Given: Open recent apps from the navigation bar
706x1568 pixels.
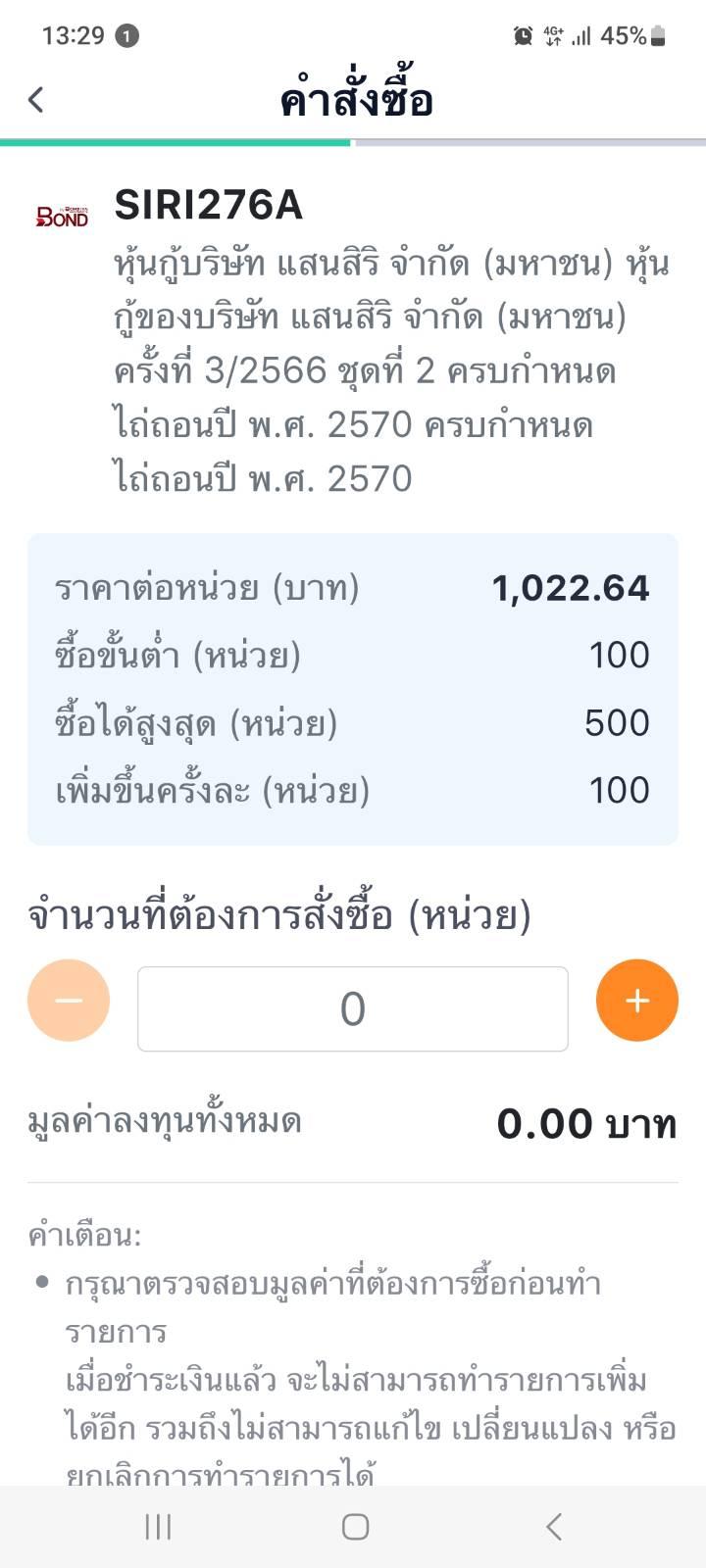Looking at the screenshot, I should 158,1526.
